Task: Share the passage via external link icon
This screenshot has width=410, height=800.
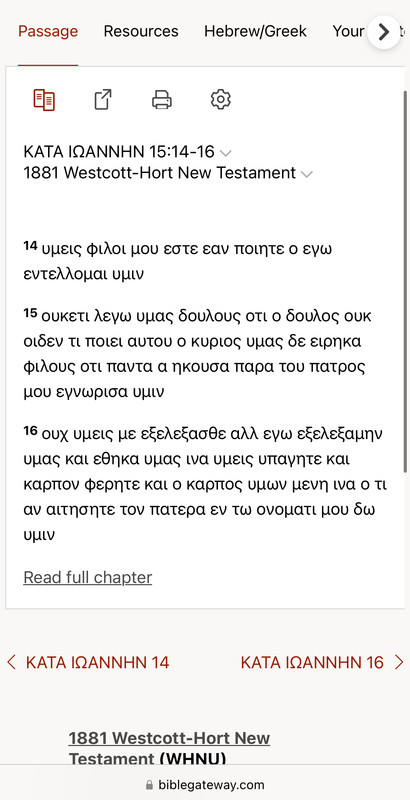Action: tap(103, 99)
